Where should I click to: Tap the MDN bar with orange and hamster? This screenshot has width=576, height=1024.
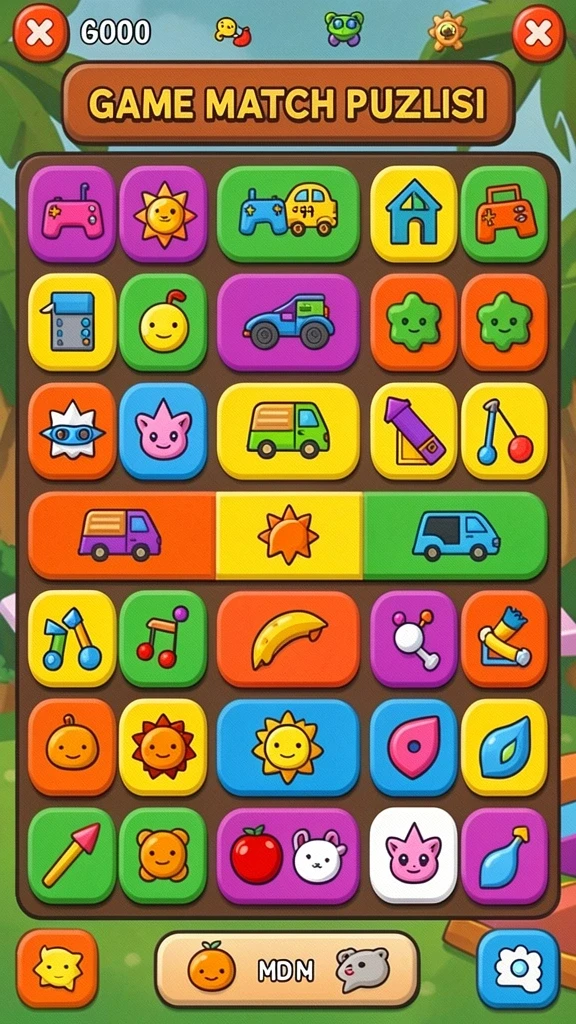(x=287, y=969)
